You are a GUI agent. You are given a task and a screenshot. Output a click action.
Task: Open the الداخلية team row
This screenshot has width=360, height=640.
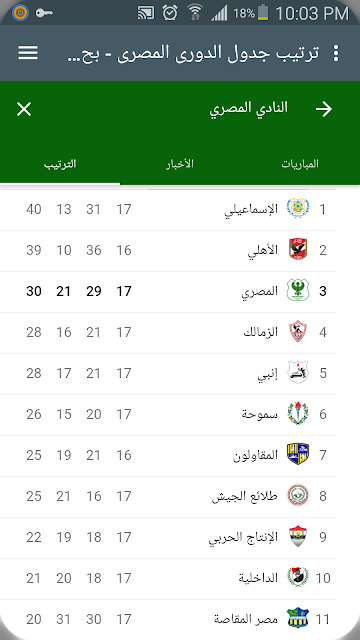point(168,579)
